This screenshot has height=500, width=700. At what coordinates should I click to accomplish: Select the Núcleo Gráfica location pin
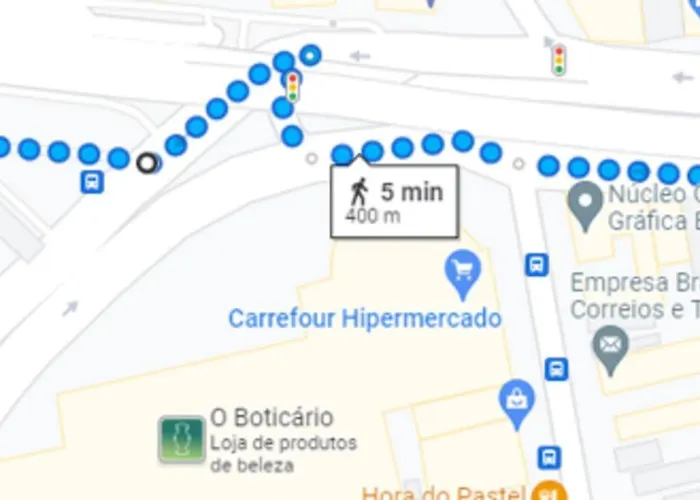point(584,203)
